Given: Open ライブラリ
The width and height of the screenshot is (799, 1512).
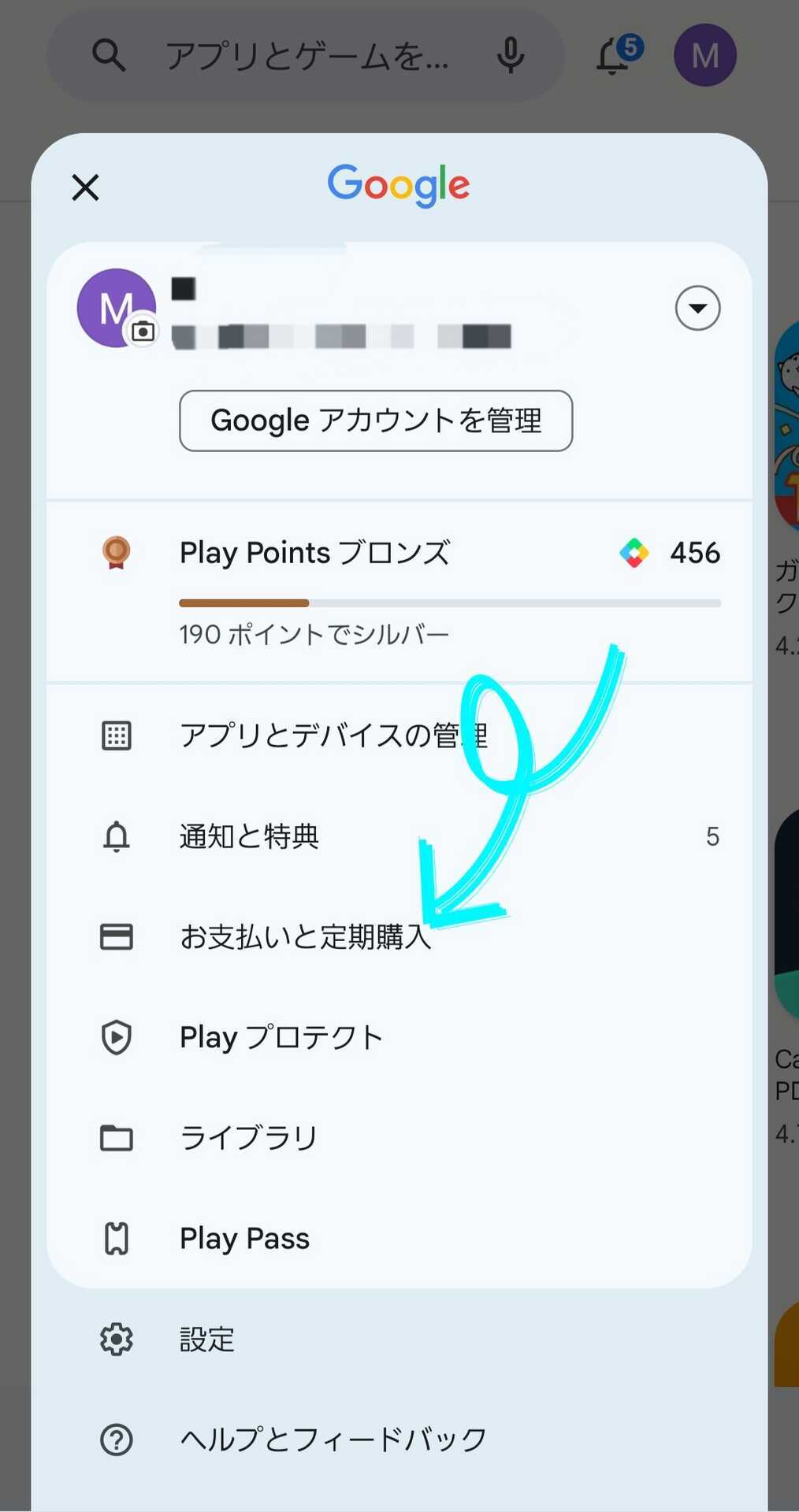Looking at the screenshot, I should coord(399,1138).
